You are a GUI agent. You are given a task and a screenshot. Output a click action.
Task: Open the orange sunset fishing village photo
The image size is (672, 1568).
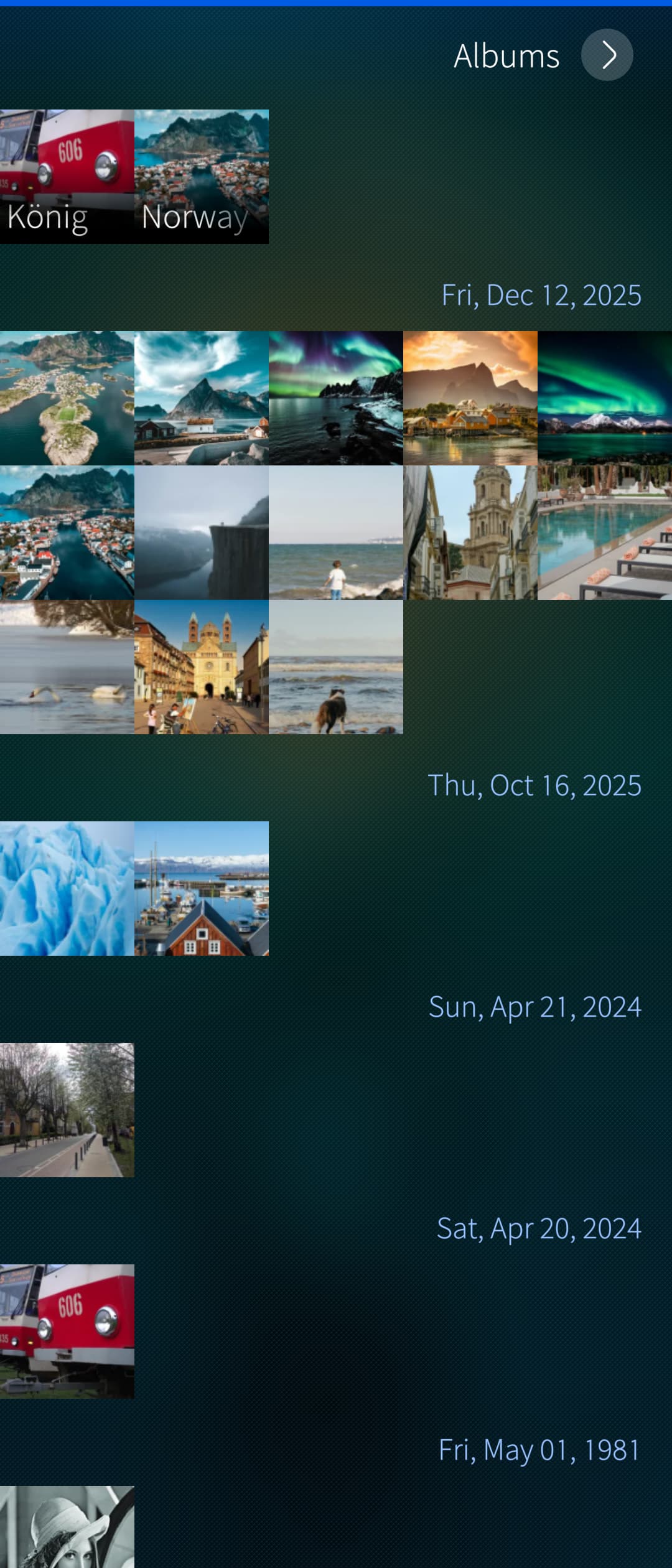pyautogui.click(x=470, y=398)
